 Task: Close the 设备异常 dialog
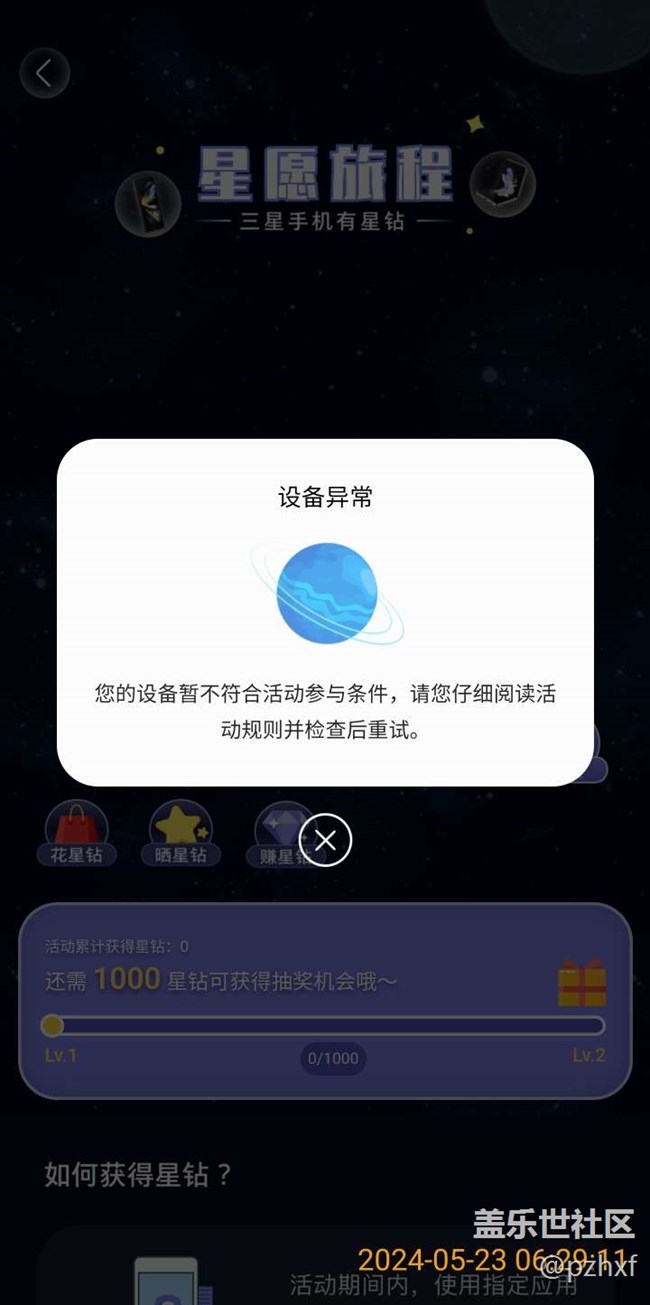pyautogui.click(x=325, y=840)
